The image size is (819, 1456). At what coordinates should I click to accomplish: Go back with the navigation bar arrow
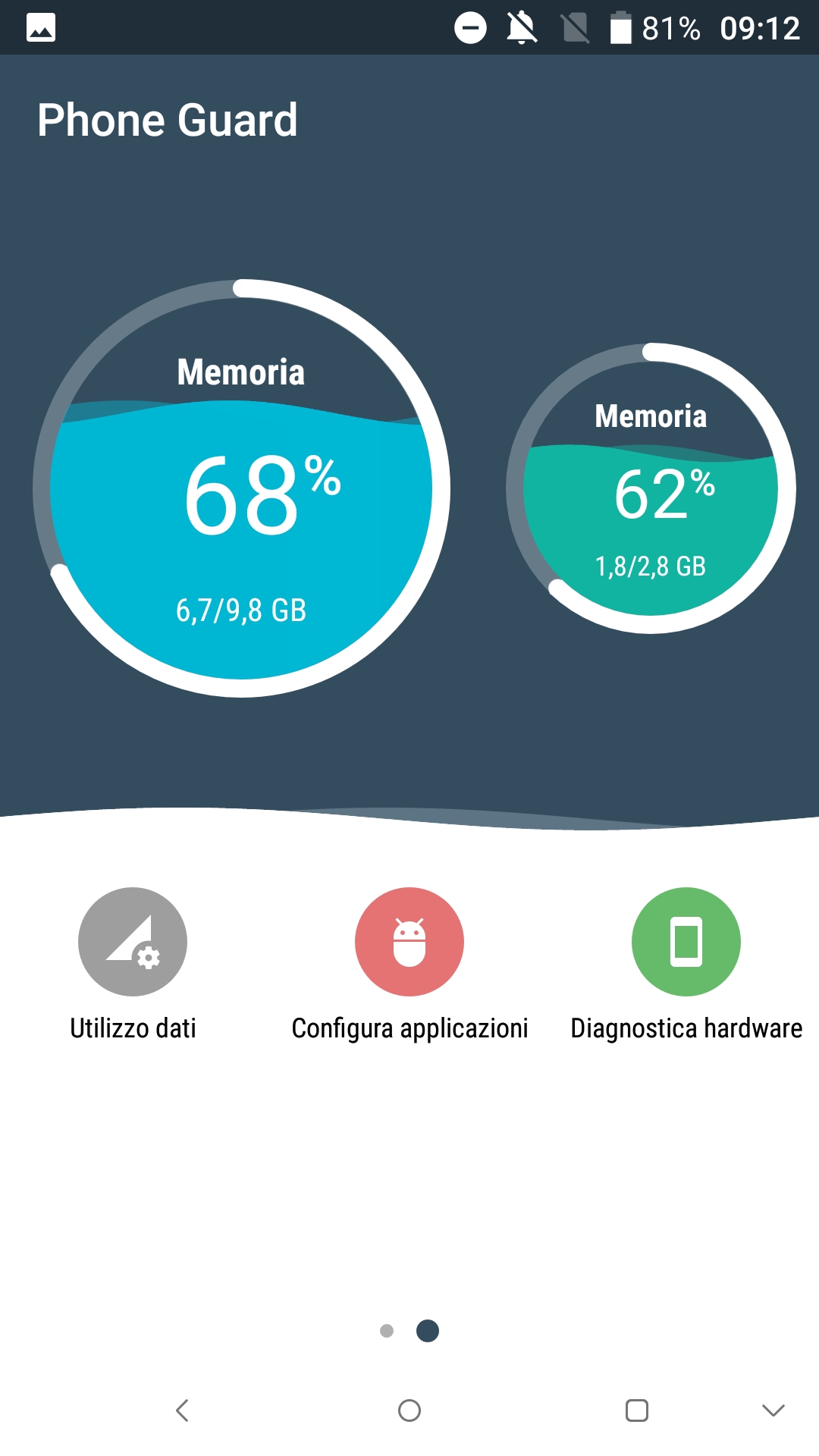pos(182,1410)
